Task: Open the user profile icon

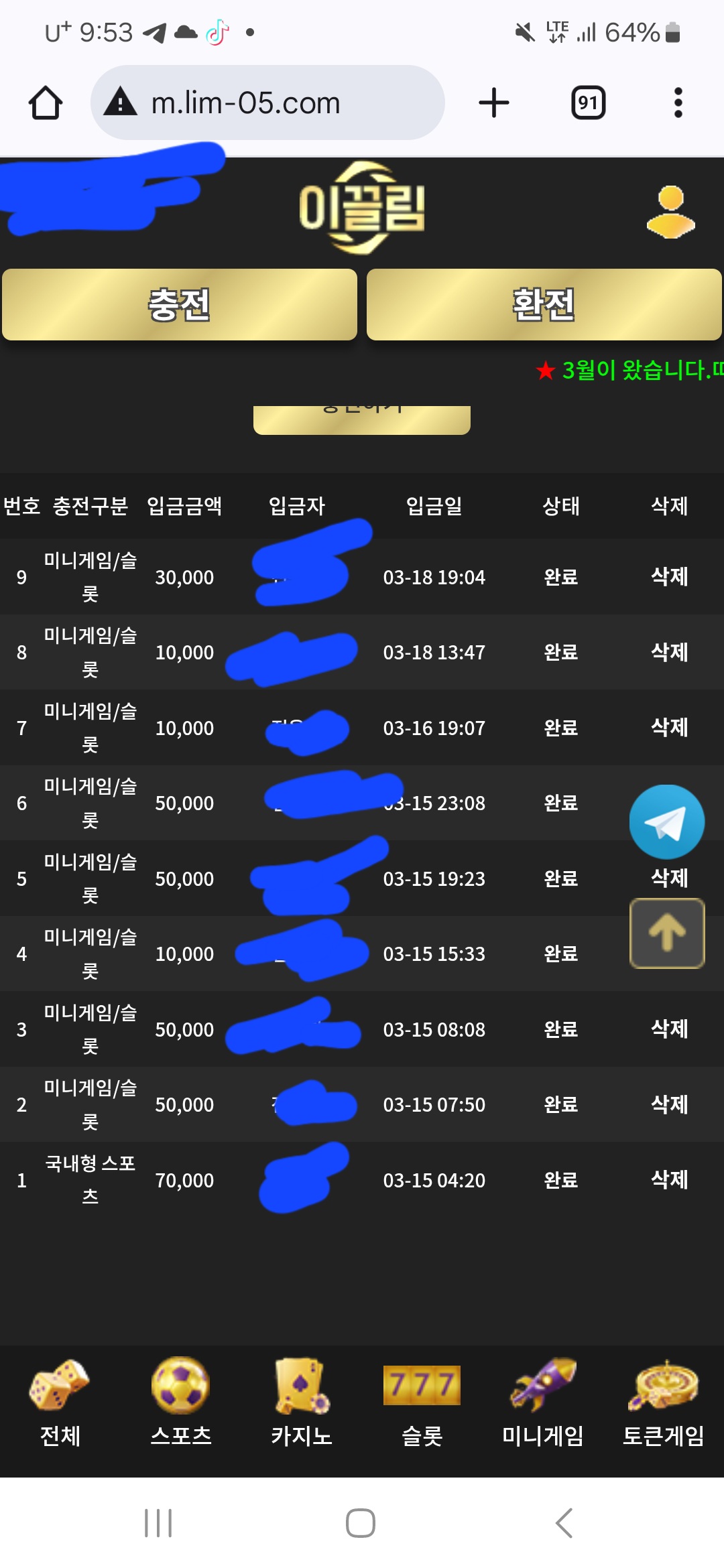Action: 670,212
